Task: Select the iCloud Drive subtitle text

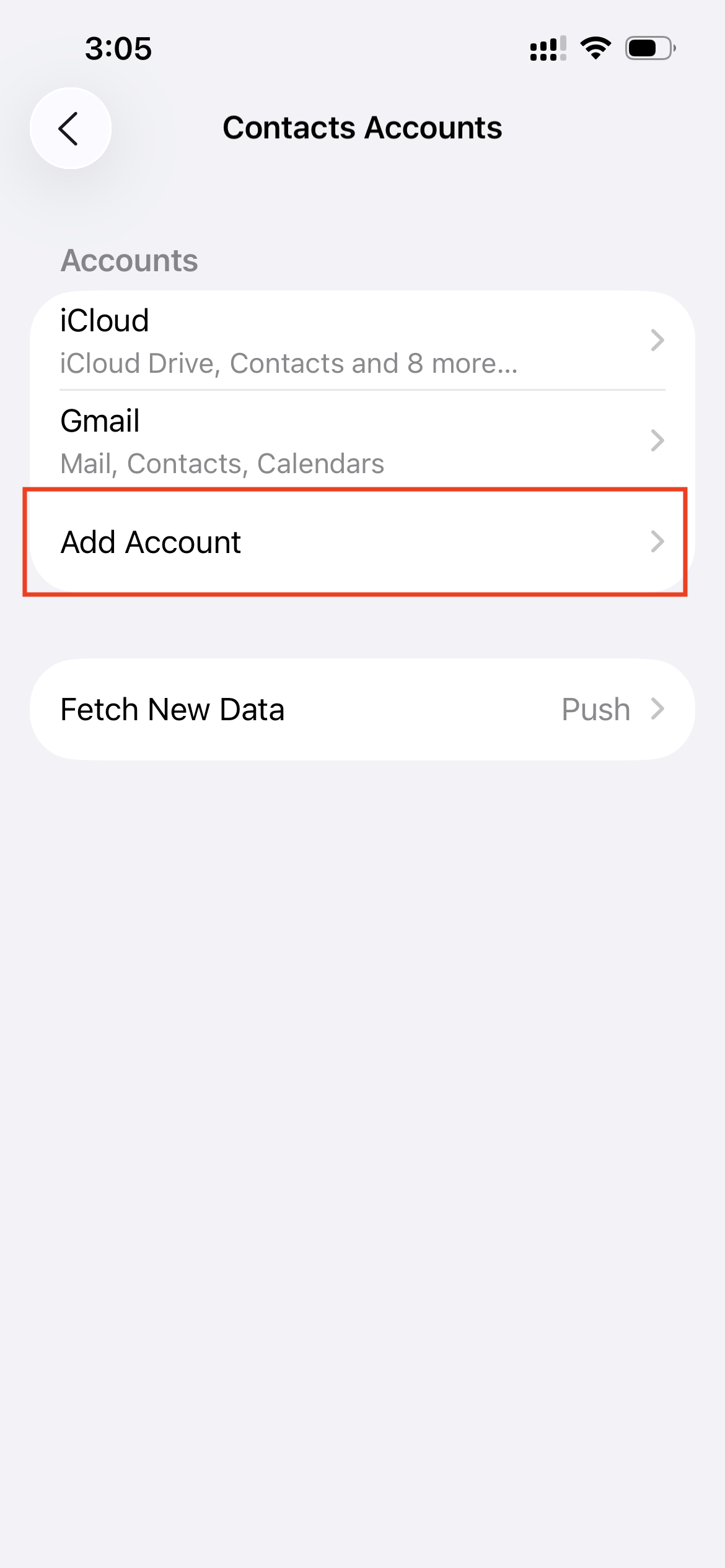Action: point(289,363)
